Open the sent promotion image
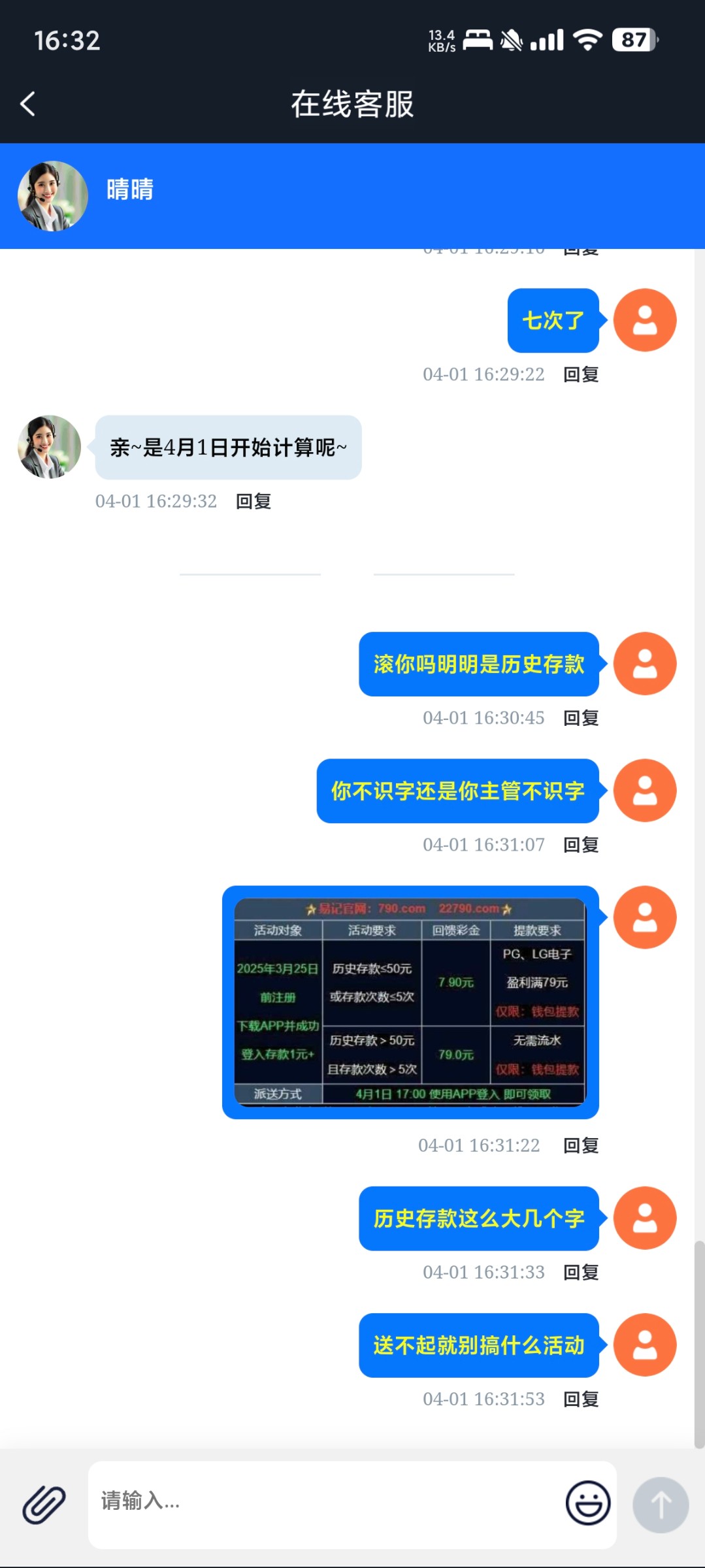The image size is (705, 1568). point(410,1002)
